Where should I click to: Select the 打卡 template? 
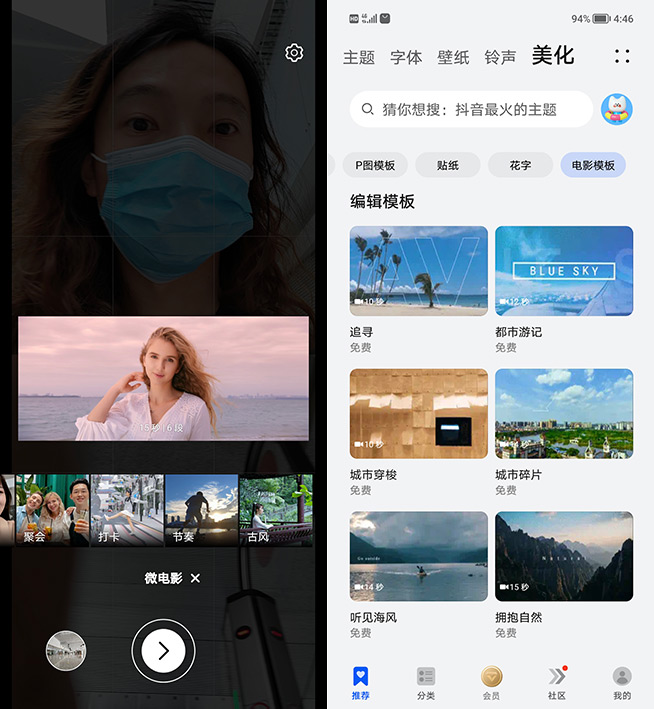126,510
